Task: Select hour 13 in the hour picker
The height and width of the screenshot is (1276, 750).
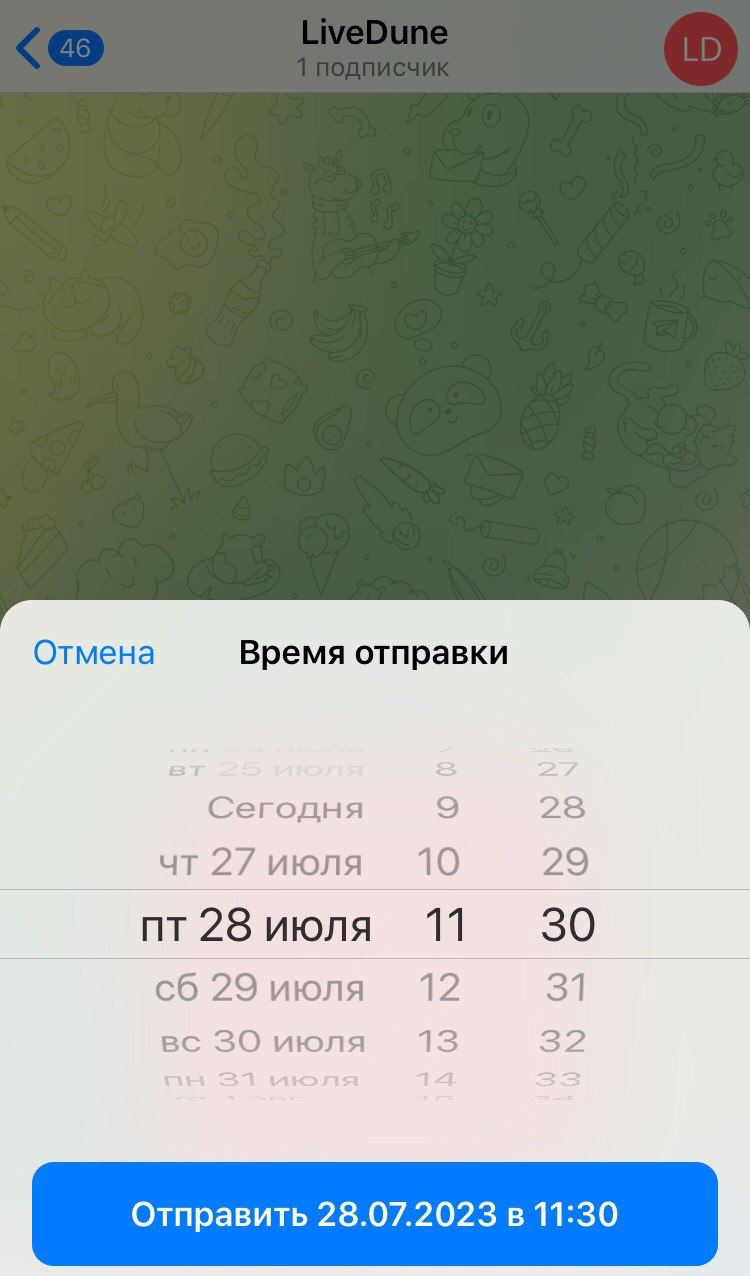Action: point(446,1041)
